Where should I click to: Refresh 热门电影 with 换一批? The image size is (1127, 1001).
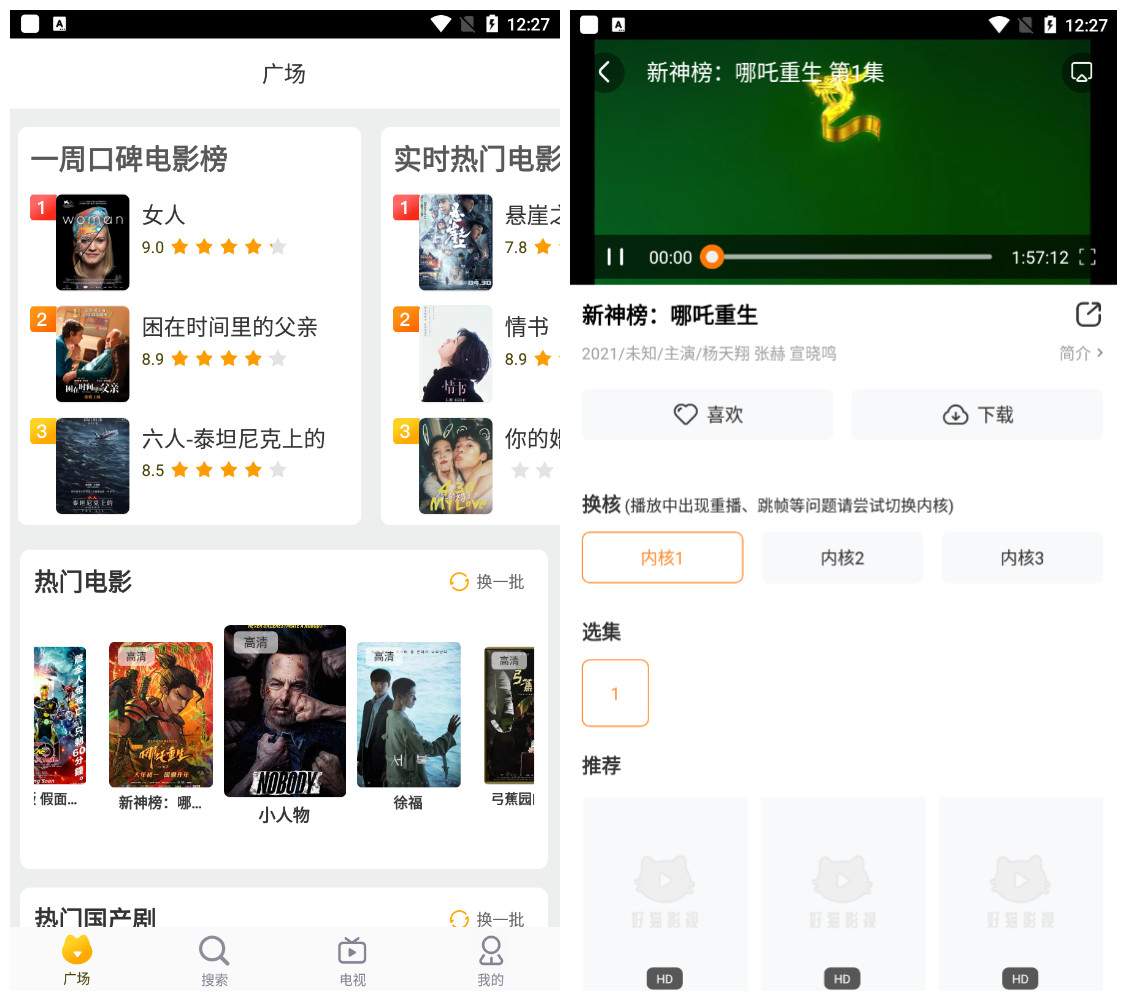pos(487,582)
